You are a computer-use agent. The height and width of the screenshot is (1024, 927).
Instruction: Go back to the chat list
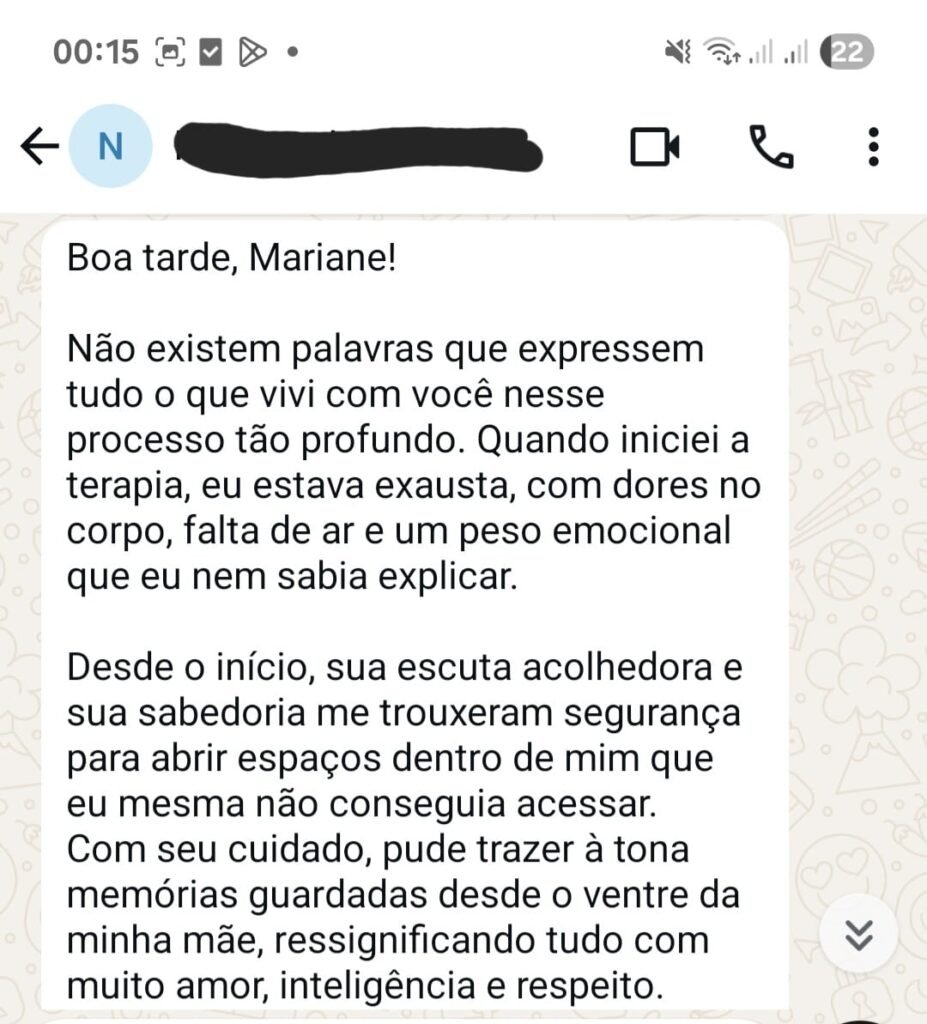pyautogui.click(x=38, y=147)
